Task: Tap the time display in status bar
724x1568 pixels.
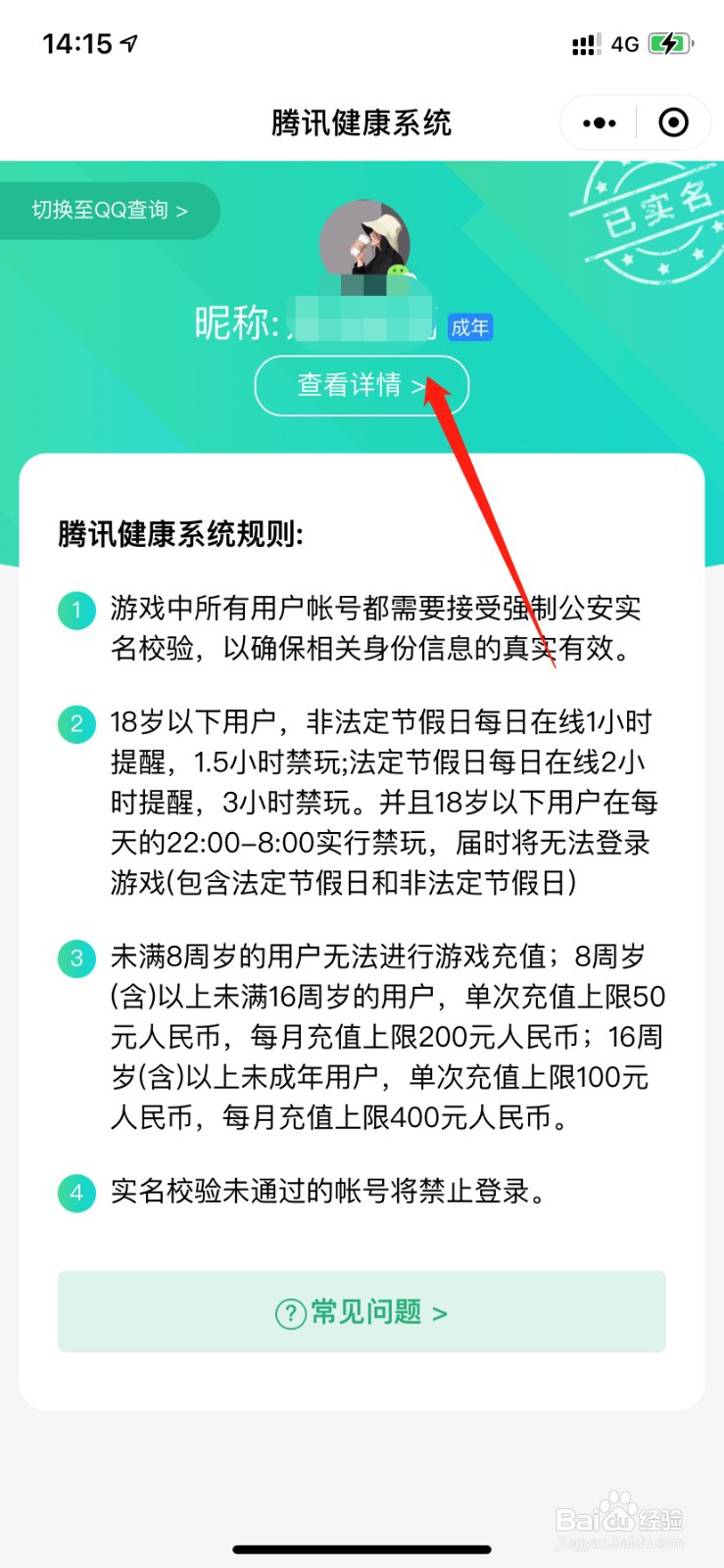Action: pos(78,43)
